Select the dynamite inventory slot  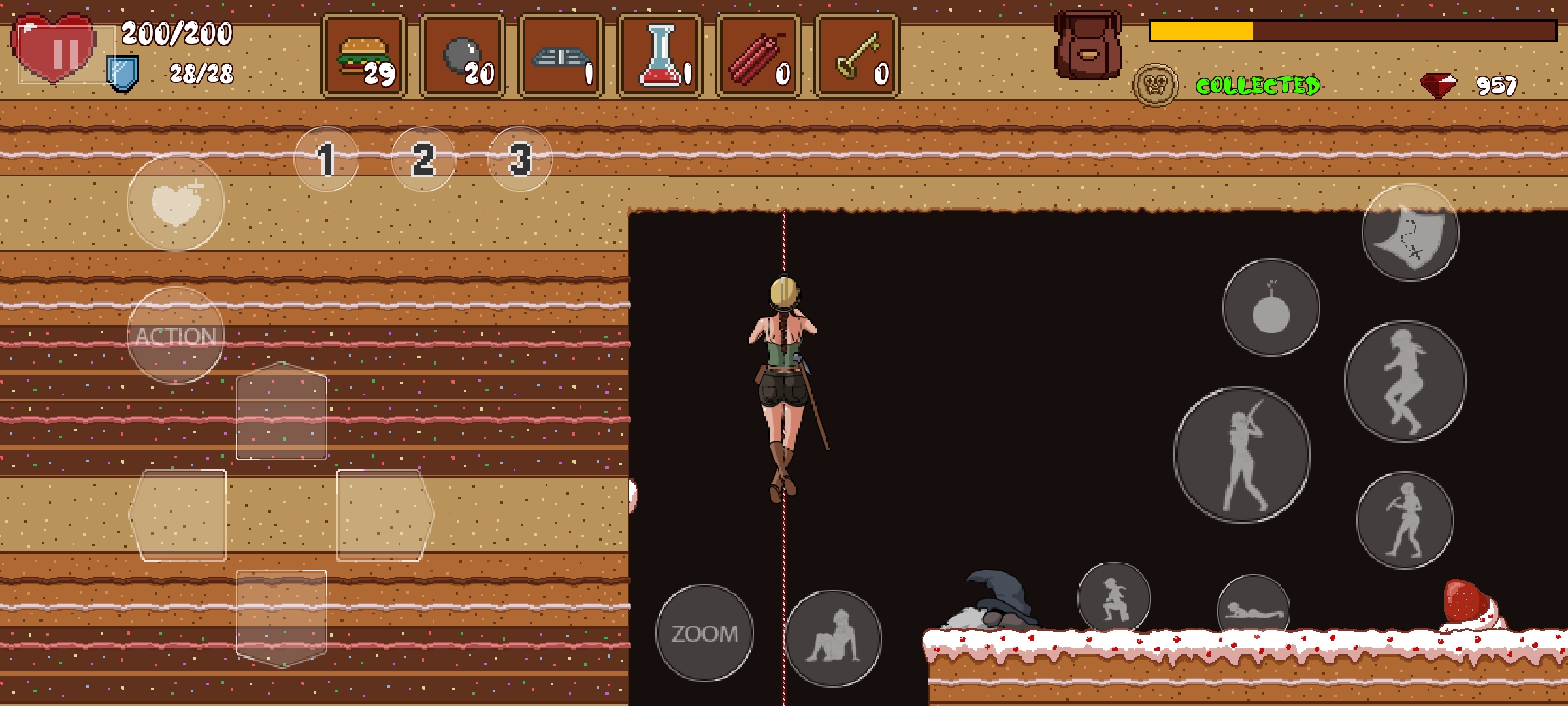(x=759, y=57)
